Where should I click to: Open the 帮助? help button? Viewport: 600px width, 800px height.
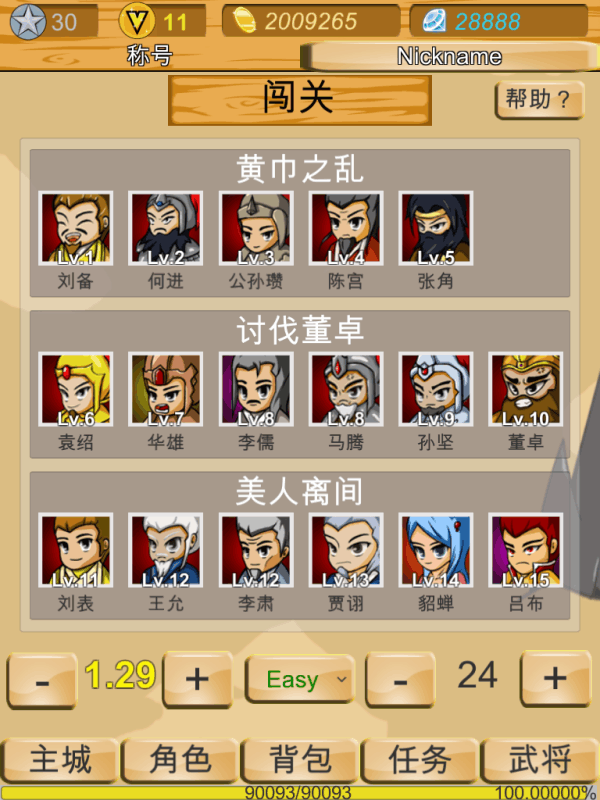click(539, 99)
